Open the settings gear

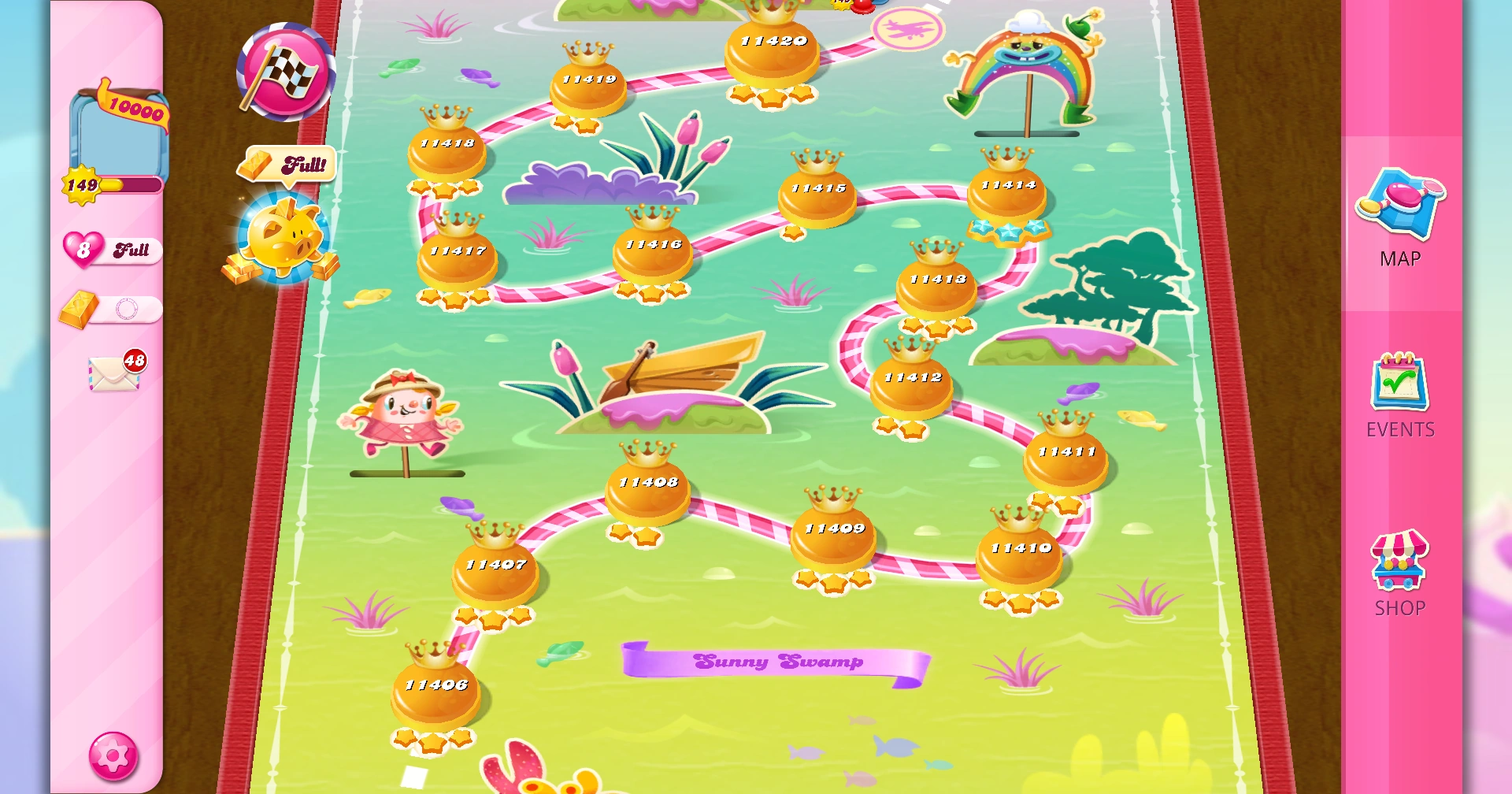pyautogui.click(x=113, y=756)
